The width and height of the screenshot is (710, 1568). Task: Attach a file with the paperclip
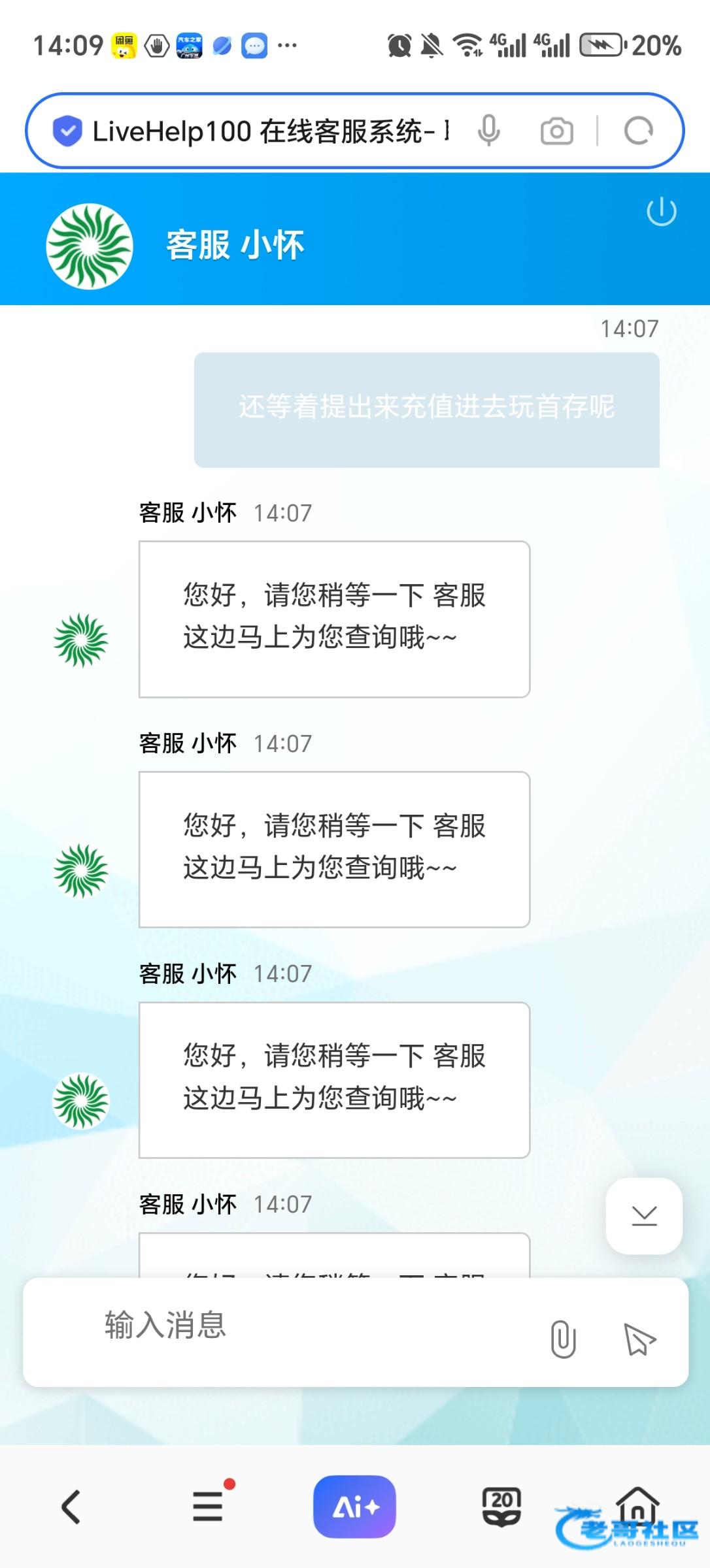point(563,1339)
